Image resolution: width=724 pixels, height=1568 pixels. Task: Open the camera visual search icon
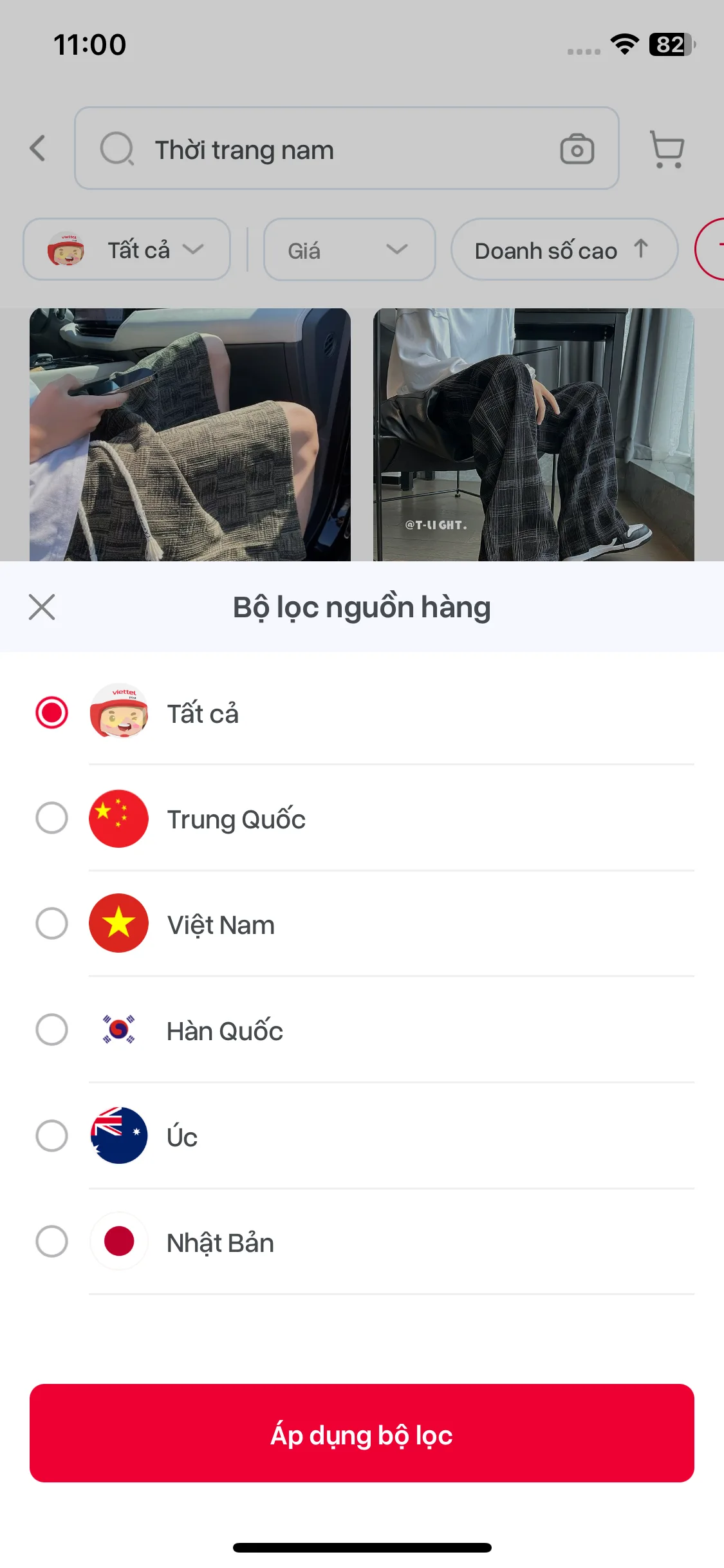tap(576, 149)
